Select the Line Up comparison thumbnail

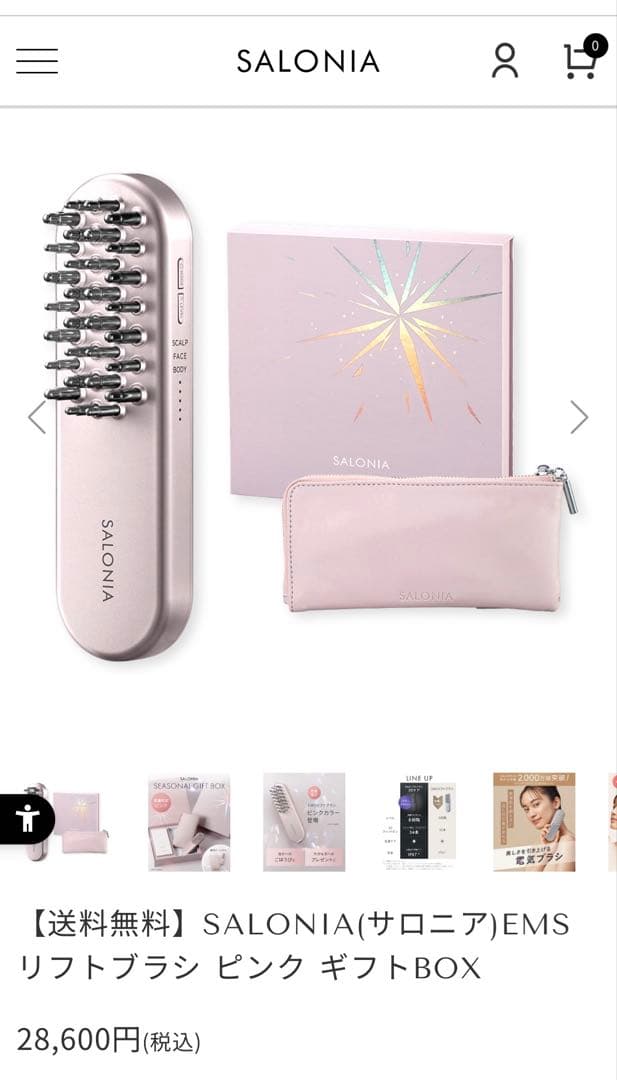pyautogui.click(x=419, y=821)
